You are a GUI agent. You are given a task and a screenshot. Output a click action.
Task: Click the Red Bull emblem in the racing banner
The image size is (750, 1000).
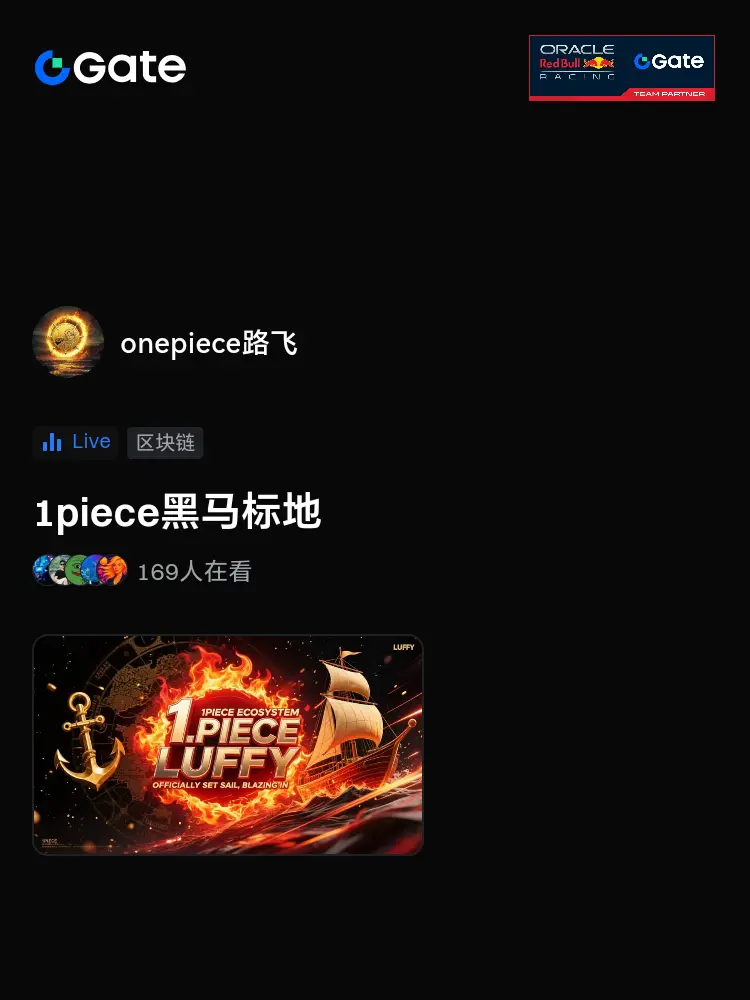tap(598, 63)
